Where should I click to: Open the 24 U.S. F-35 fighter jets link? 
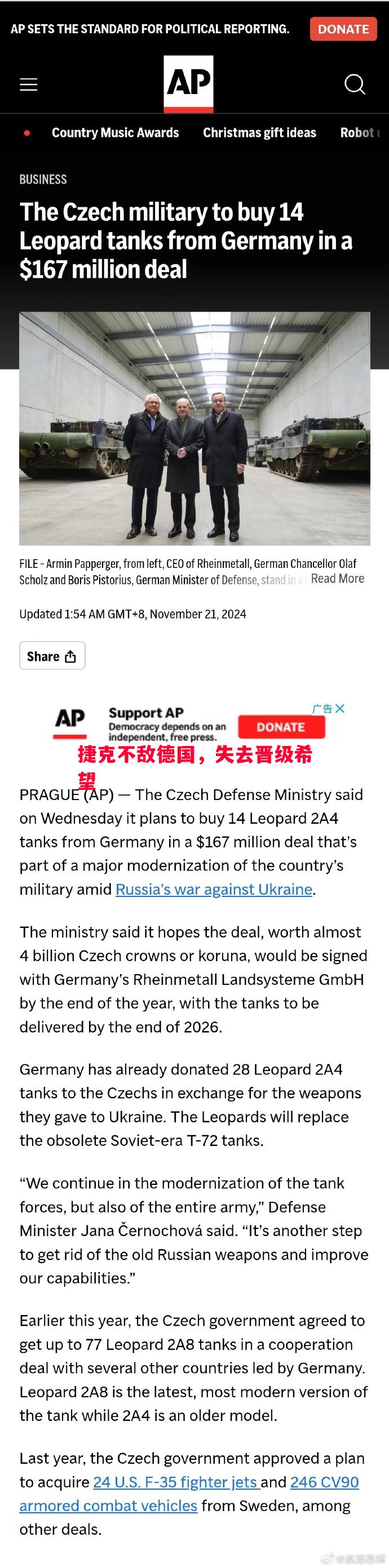176,1482
